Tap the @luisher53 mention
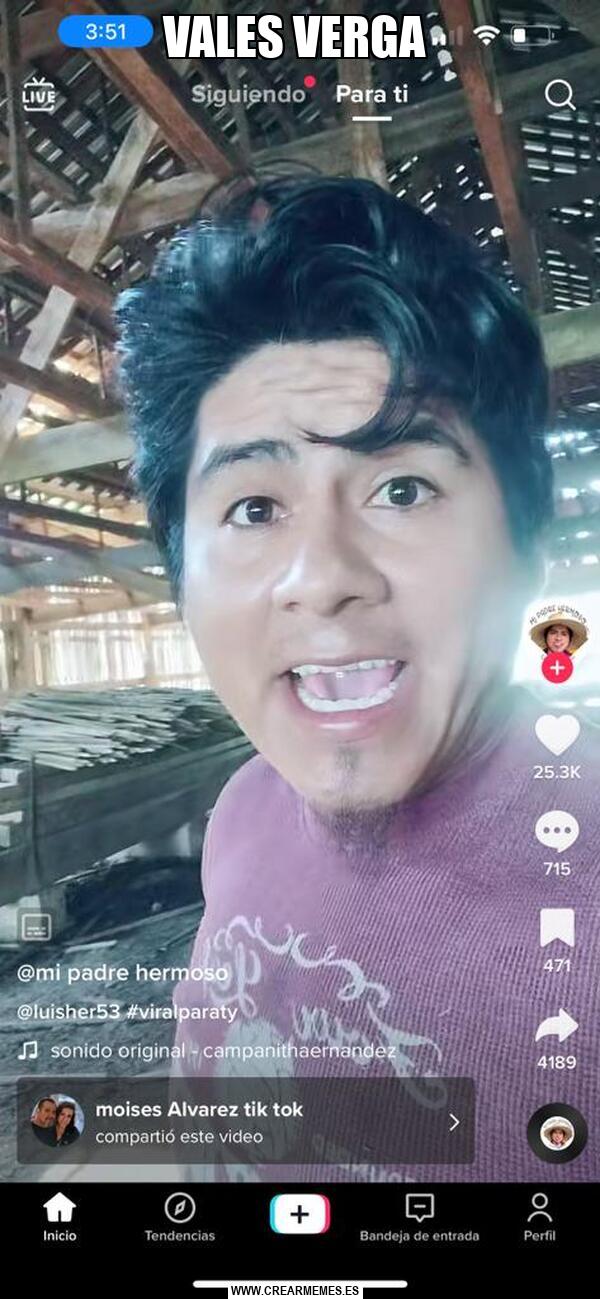The width and height of the screenshot is (600, 1299). [x=68, y=1012]
